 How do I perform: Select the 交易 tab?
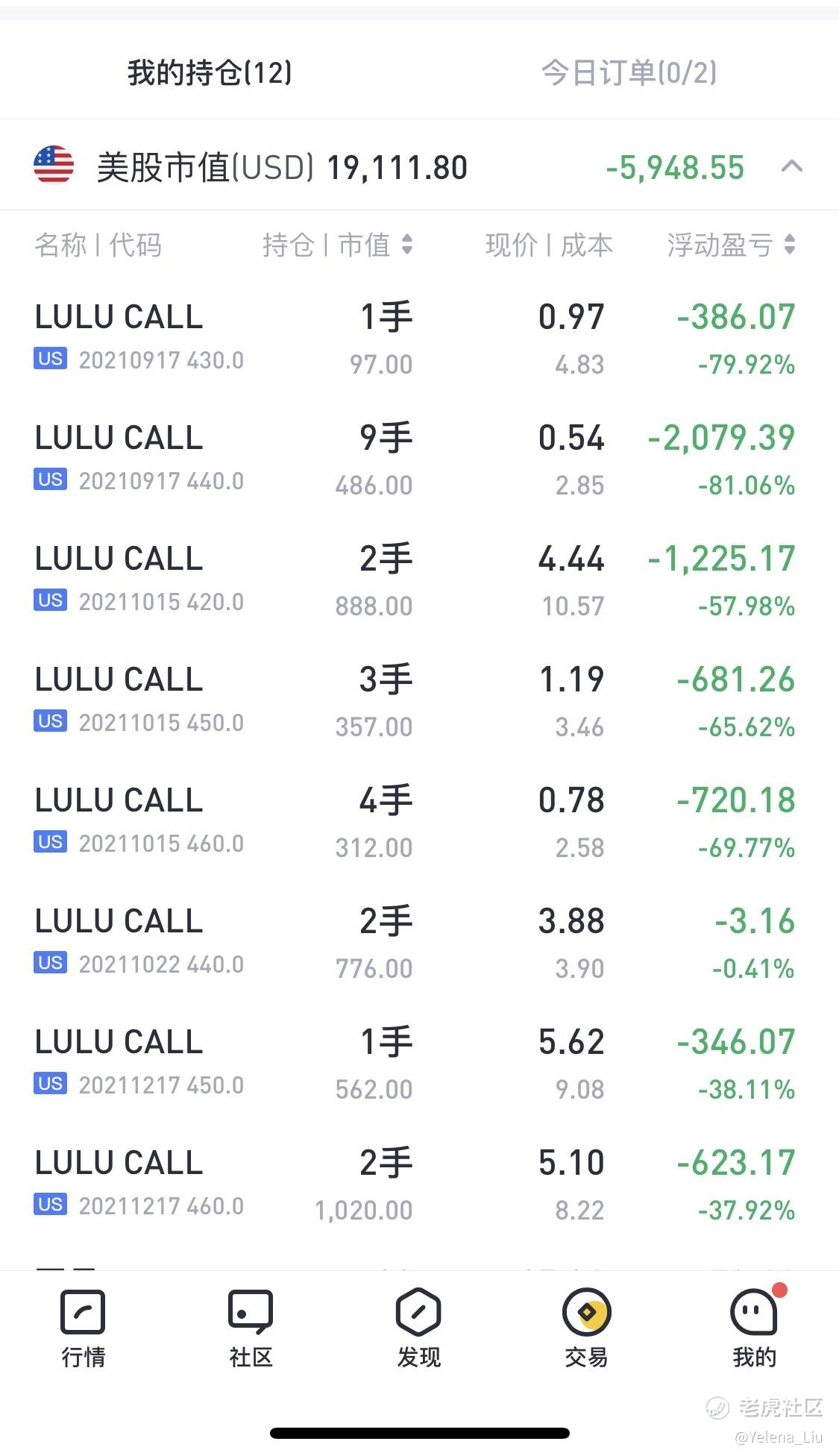pyautogui.click(x=586, y=1328)
